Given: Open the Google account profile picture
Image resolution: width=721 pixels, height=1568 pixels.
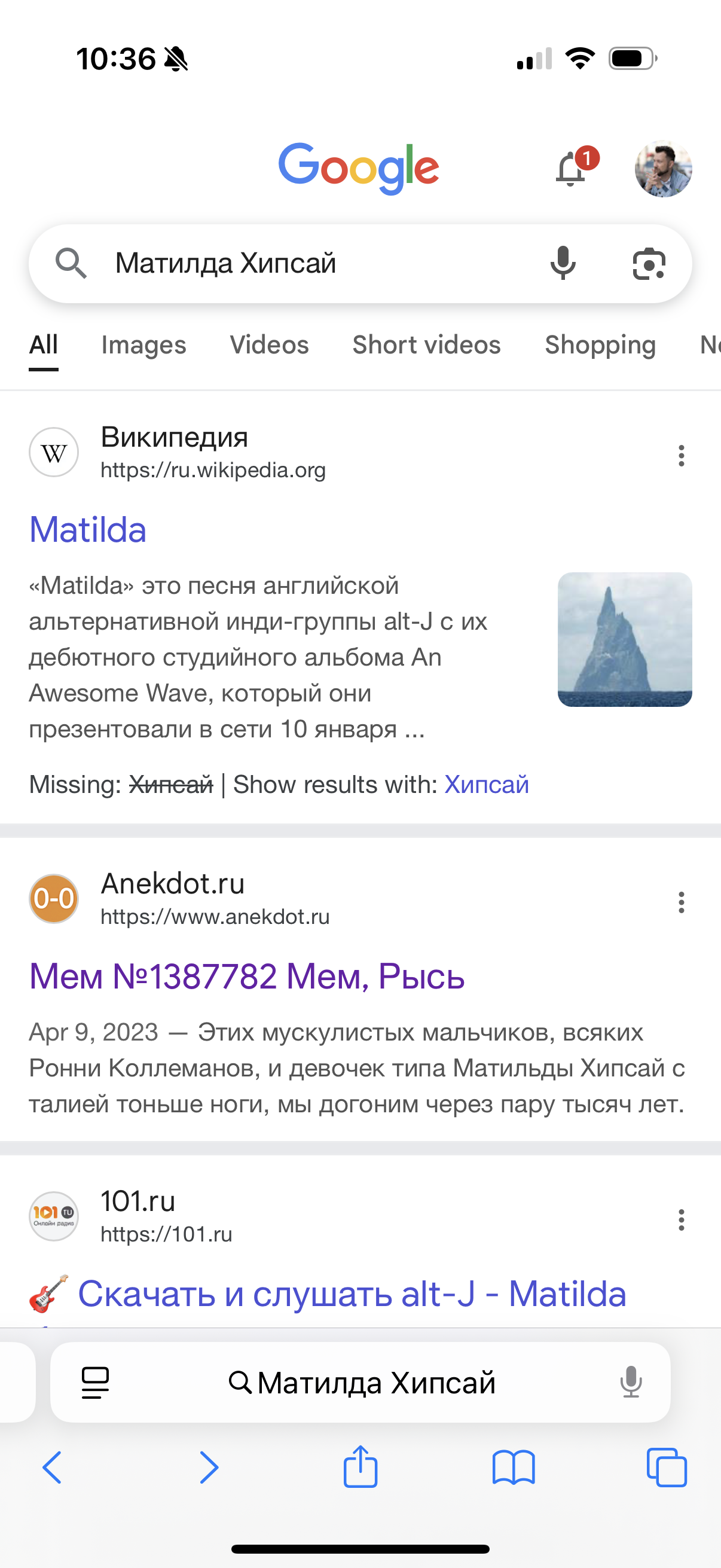Looking at the screenshot, I should pyautogui.click(x=662, y=169).
